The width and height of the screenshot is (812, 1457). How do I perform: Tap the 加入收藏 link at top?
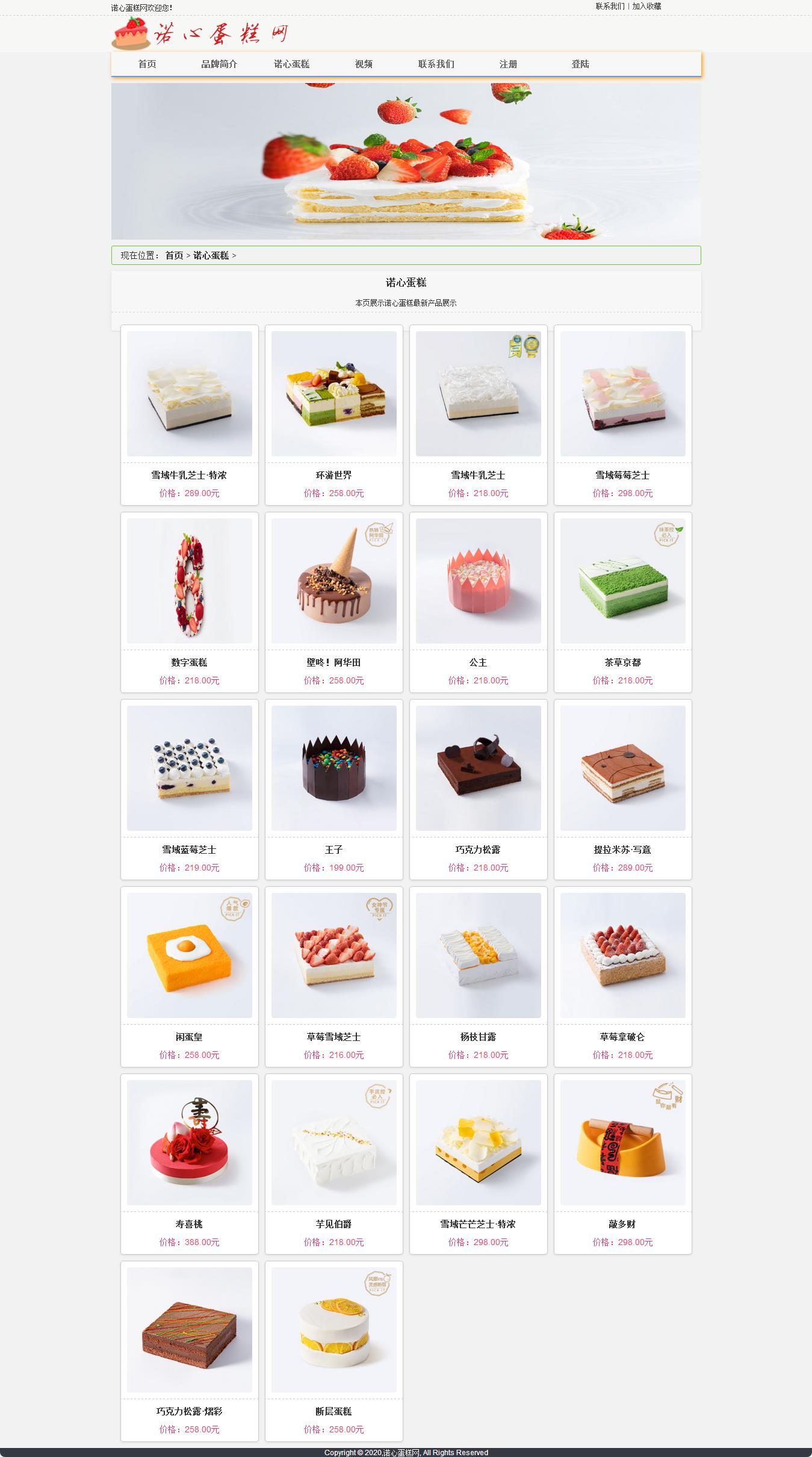646,6
